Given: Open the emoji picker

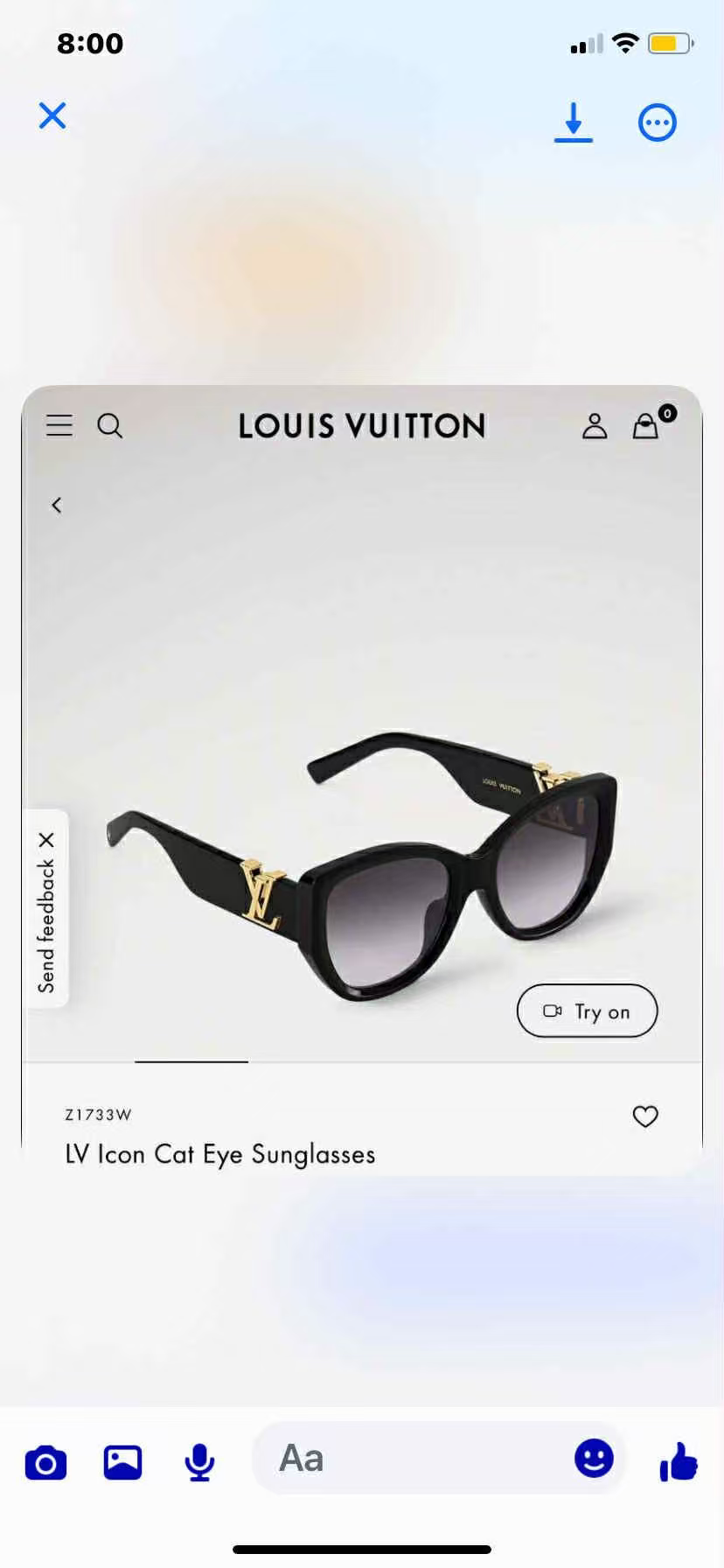Looking at the screenshot, I should [594, 1459].
